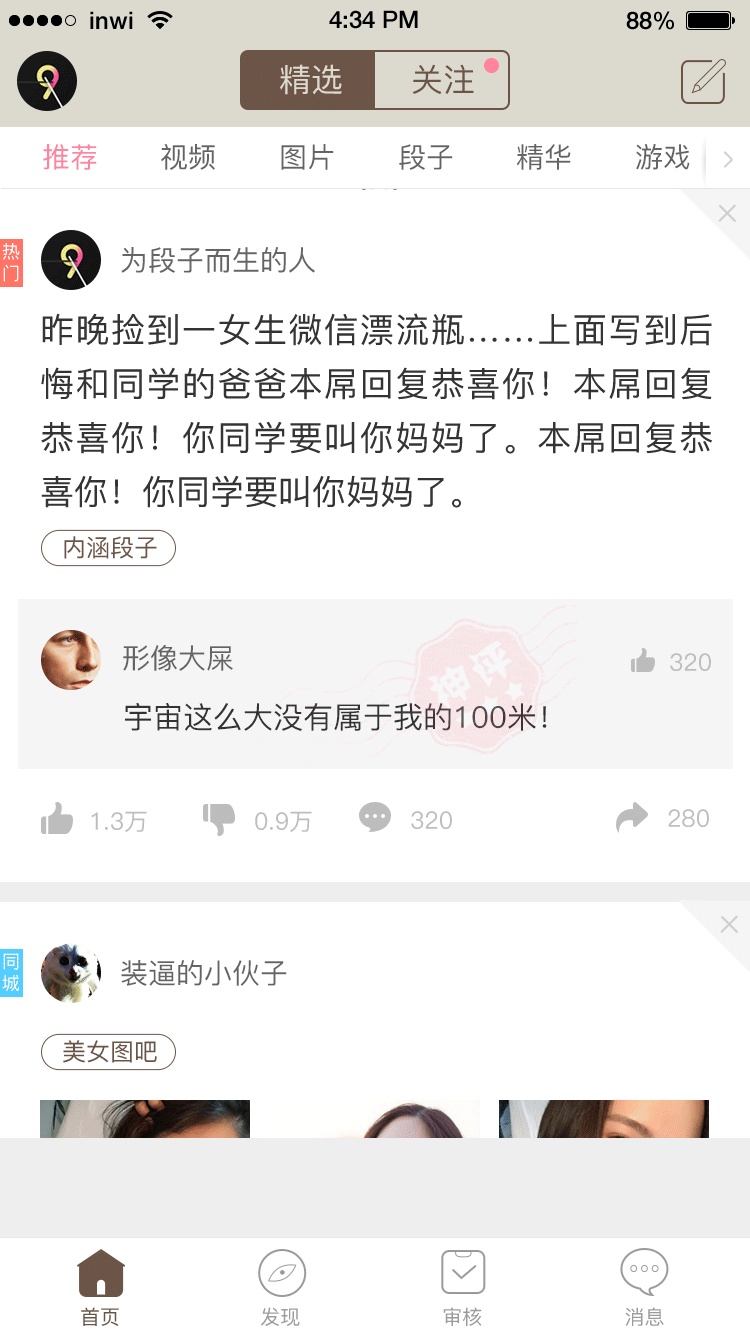Open the 美女图吧 tag chip
The image size is (750, 1336).
click(x=109, y=1052)
